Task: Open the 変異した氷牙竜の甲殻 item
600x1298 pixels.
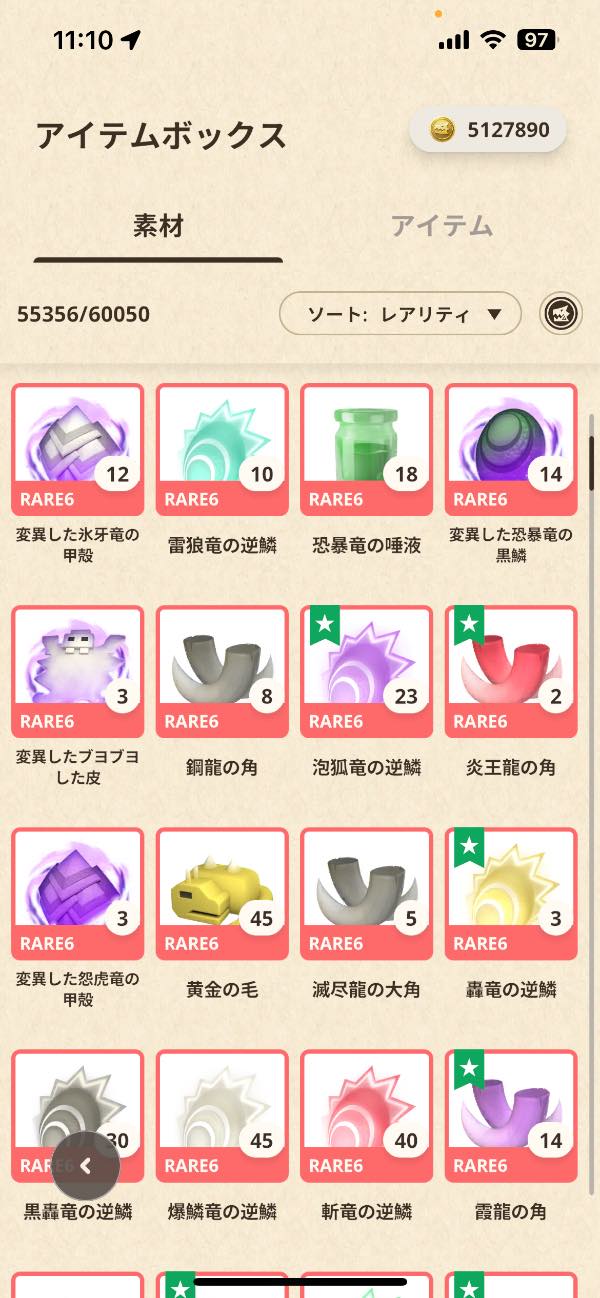Action: tap(77, 449)
